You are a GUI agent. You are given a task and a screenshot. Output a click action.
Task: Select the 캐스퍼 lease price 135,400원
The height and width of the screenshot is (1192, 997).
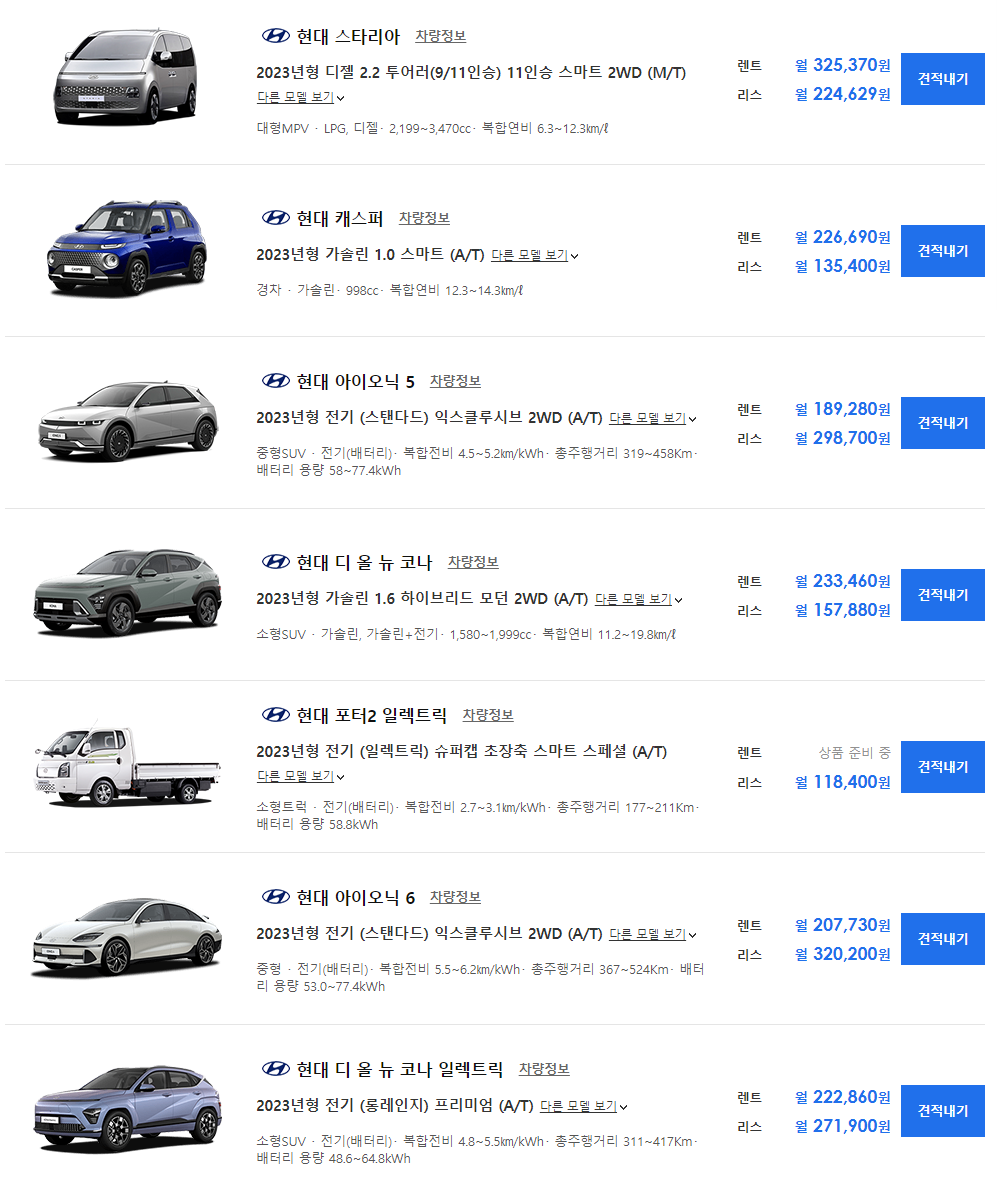click(x=847, y=267)
